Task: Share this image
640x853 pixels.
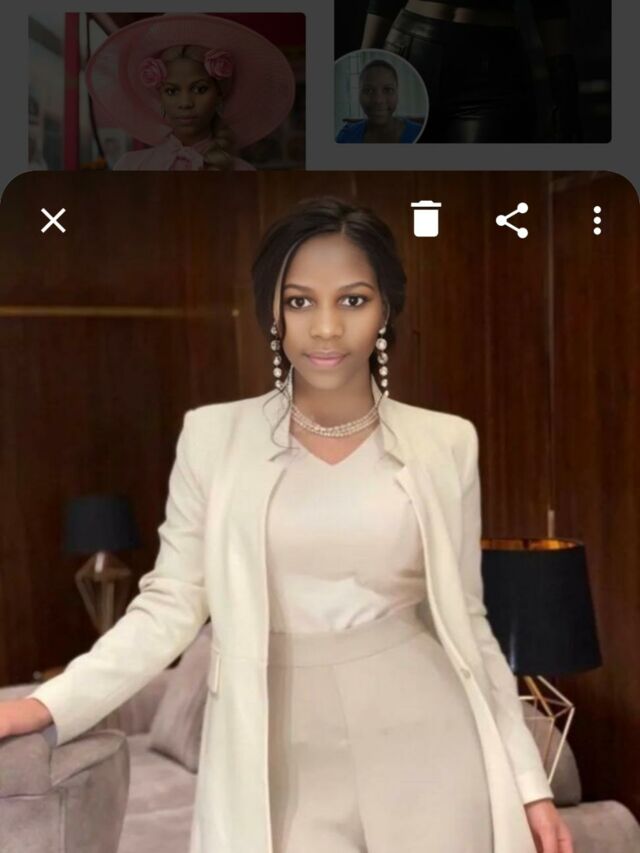Action: (512, 220)
